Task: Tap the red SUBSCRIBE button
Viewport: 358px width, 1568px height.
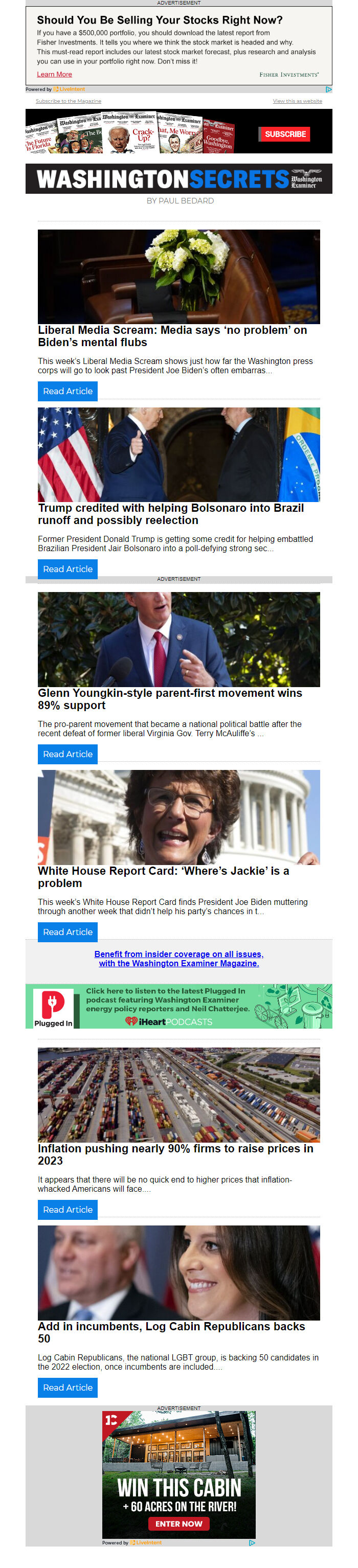Action: click(x=284, y=134)
